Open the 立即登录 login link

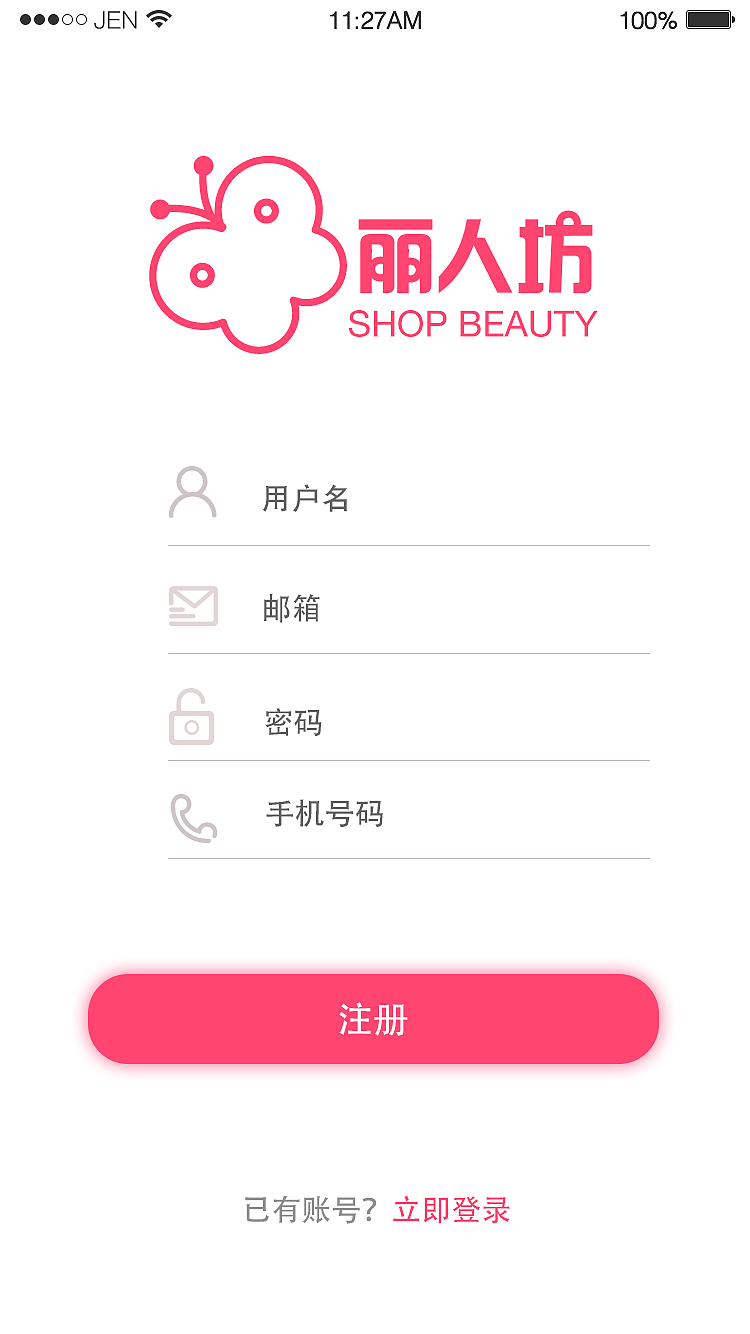451,1210
